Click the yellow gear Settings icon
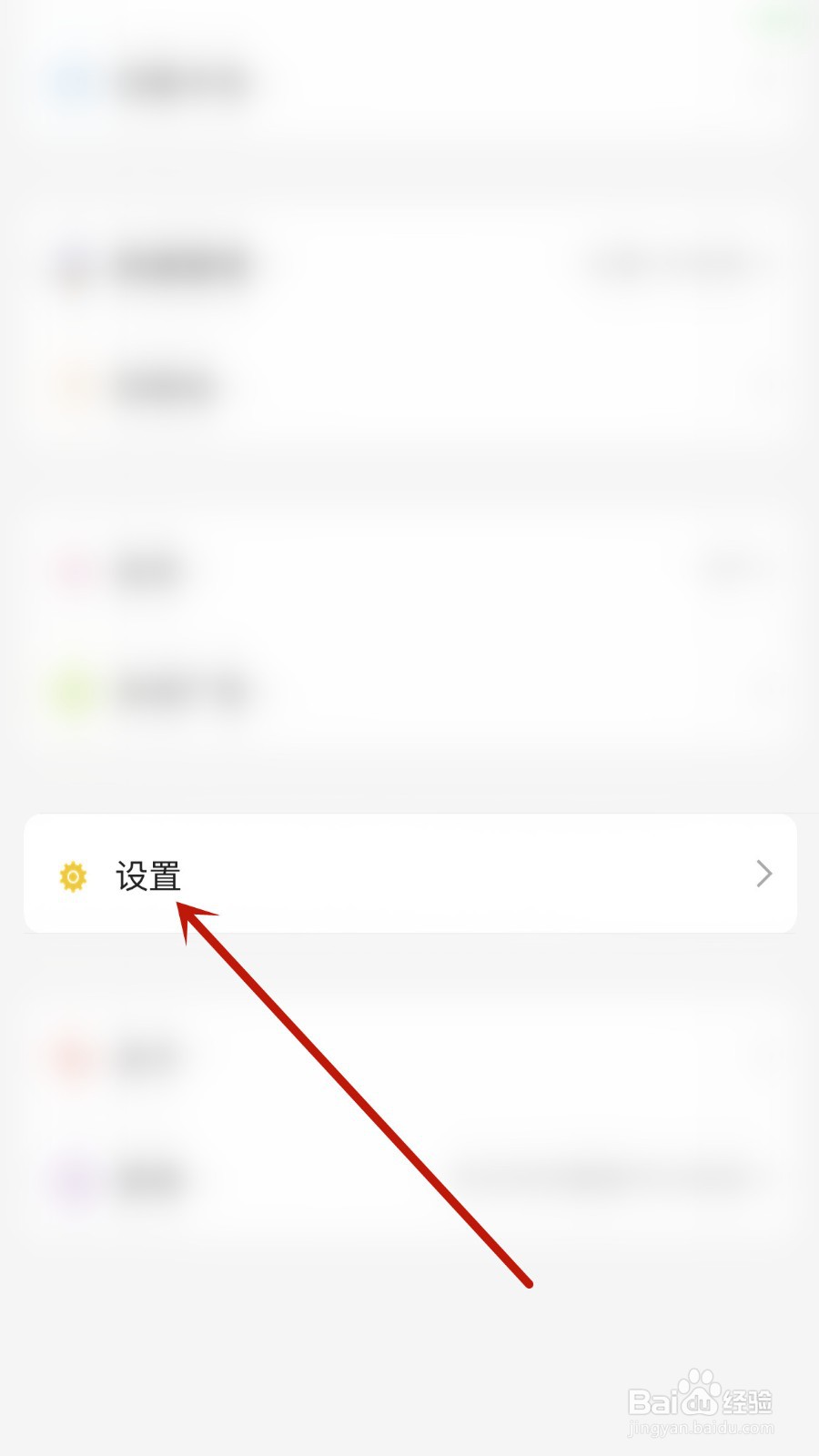 click(x=73, y=875)
